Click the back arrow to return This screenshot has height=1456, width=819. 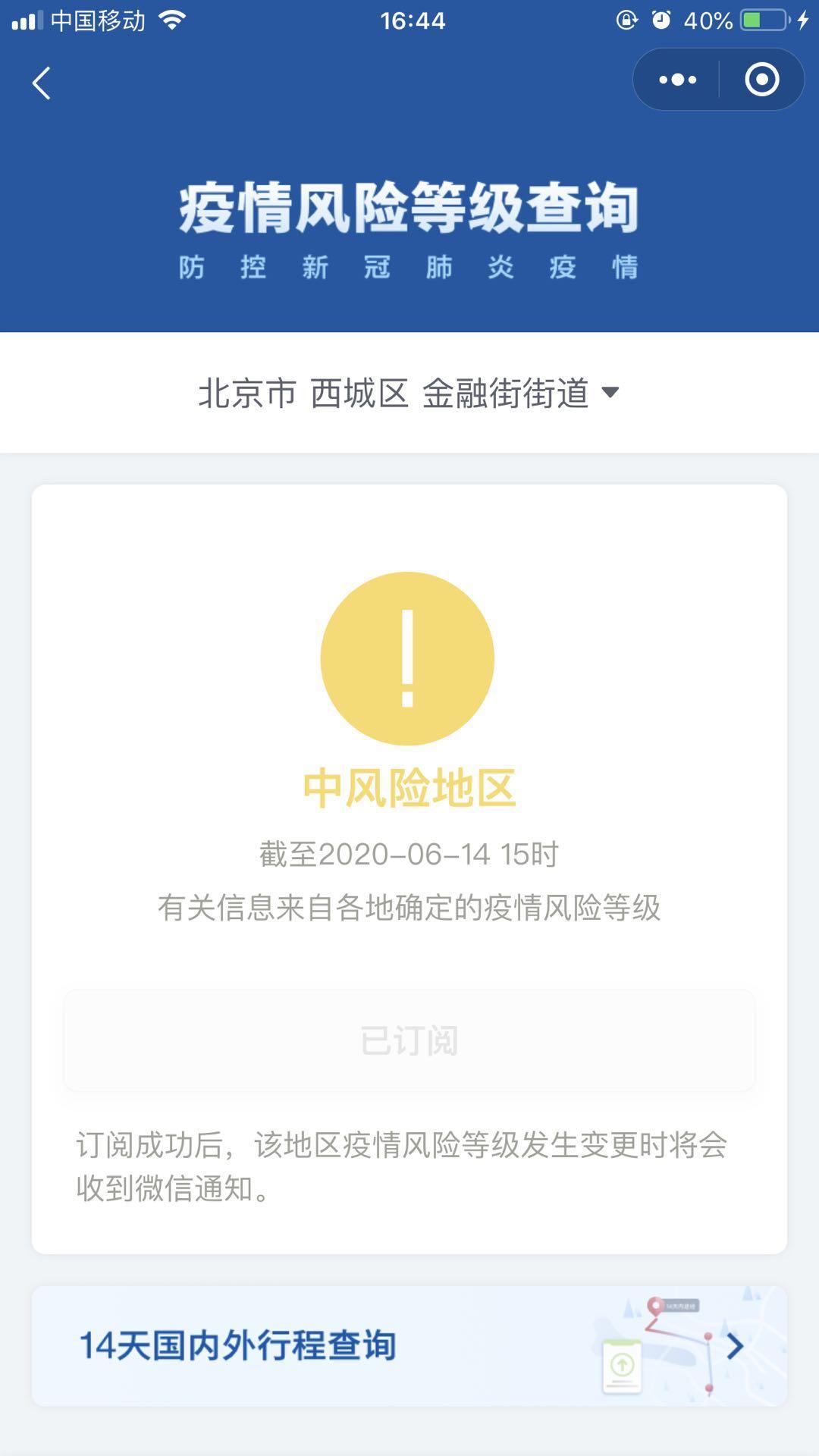tap(43, 83)
